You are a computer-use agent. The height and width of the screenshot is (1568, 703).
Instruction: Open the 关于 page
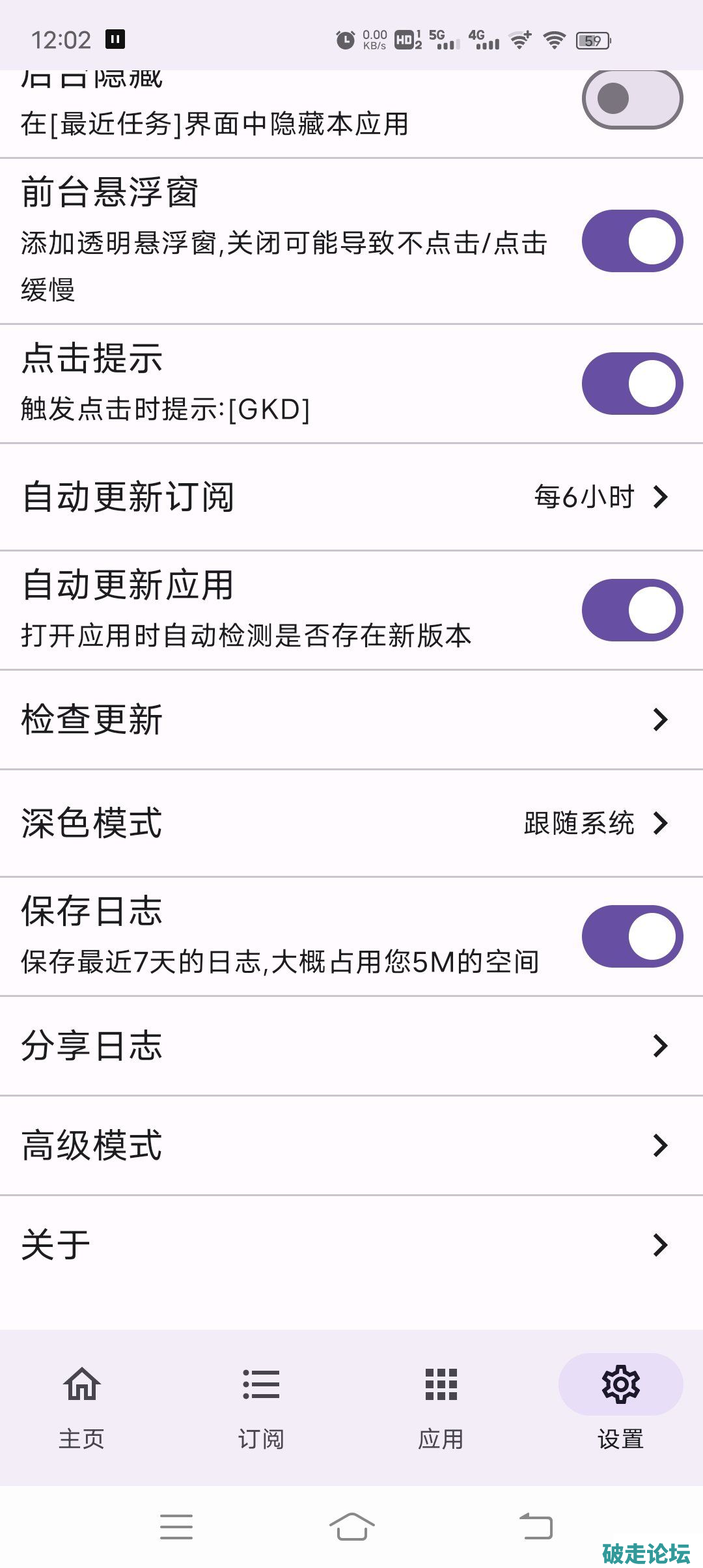point(351,1245)
